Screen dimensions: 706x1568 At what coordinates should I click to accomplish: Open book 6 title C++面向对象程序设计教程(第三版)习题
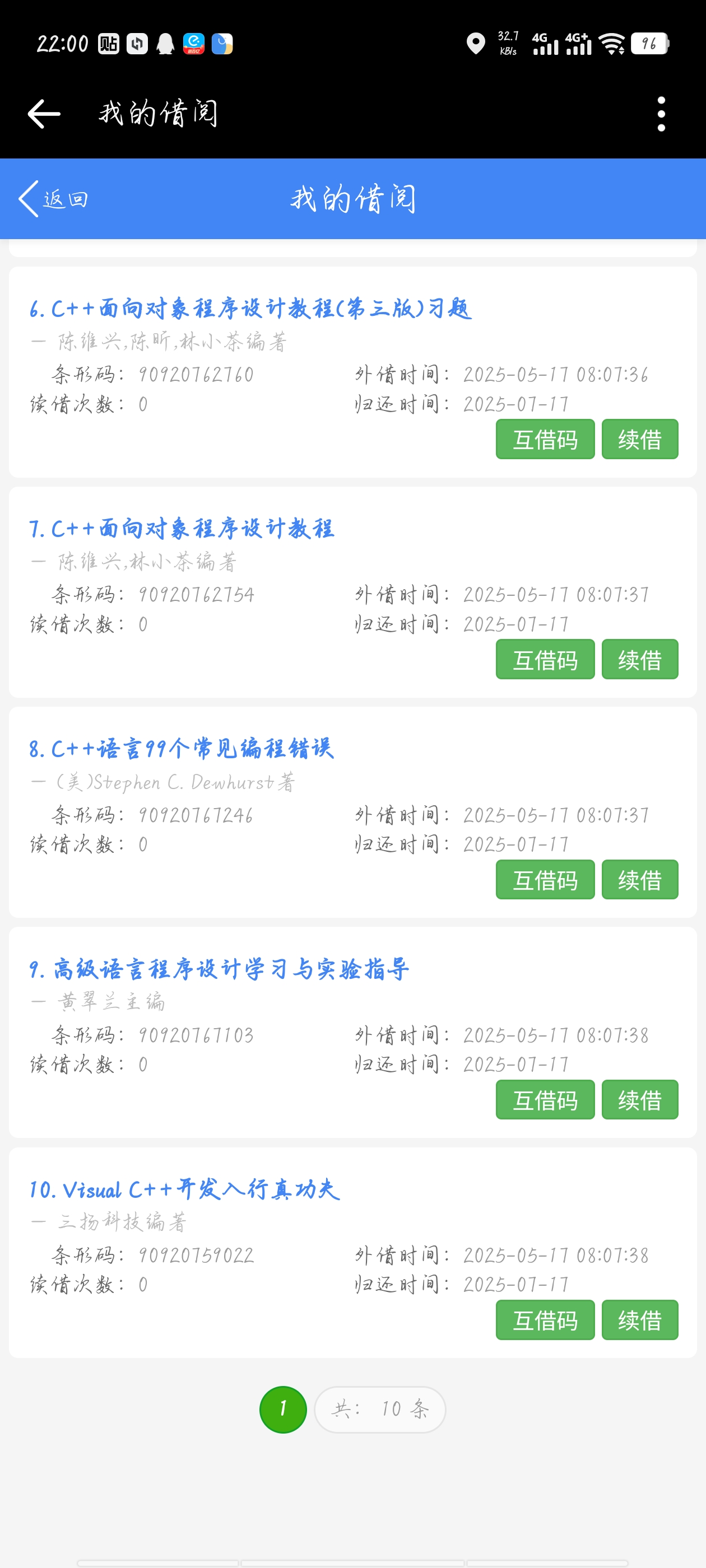[x=250, y=309]
